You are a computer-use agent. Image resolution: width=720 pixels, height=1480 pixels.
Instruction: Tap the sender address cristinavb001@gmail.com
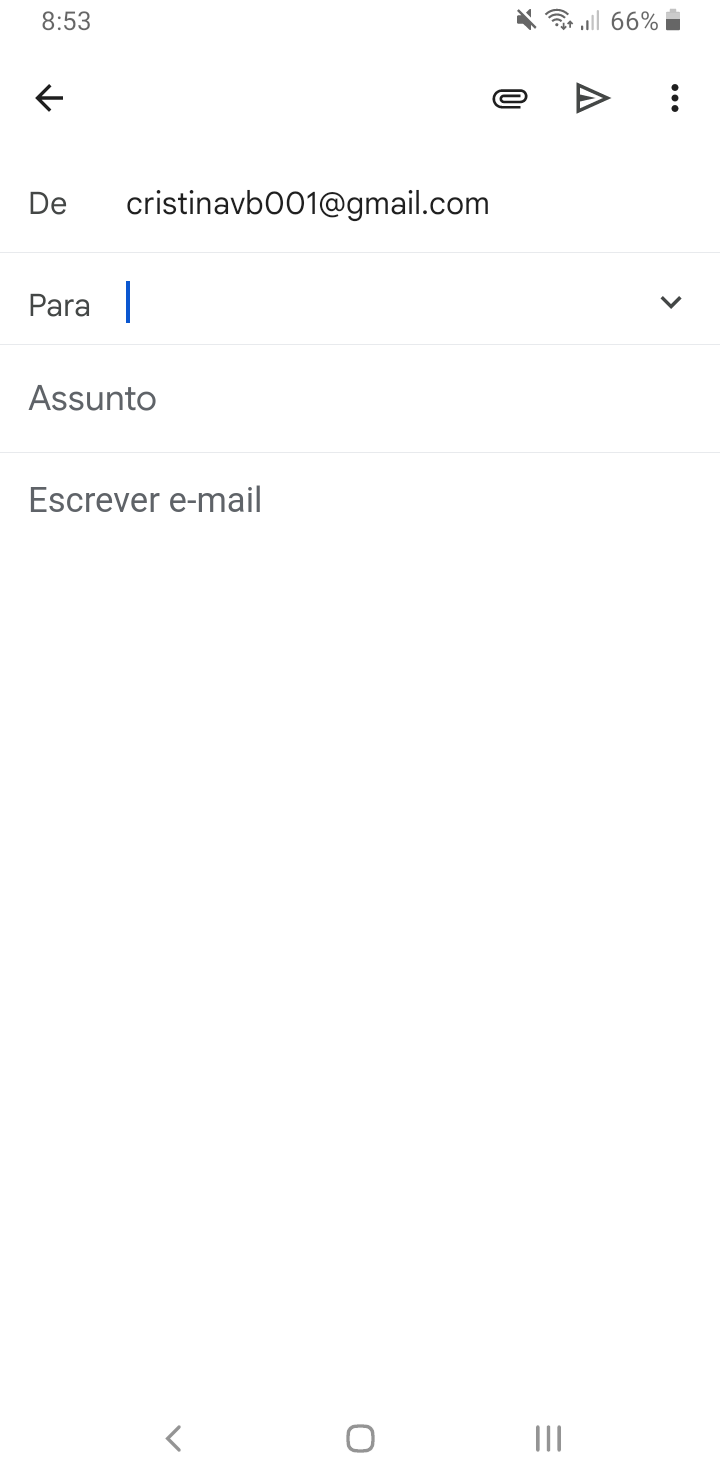(308, 204)
